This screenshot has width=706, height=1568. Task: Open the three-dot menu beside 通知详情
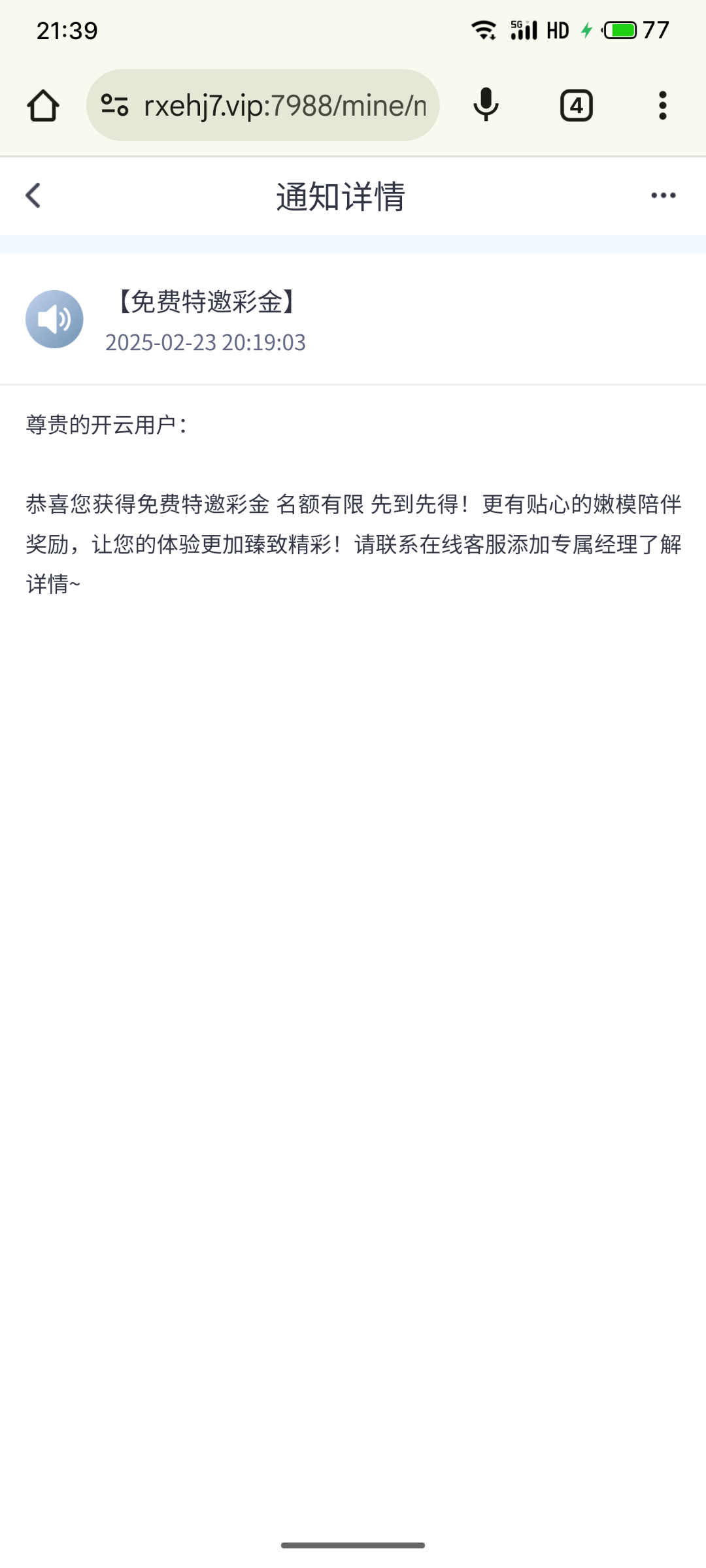point(663,195)
